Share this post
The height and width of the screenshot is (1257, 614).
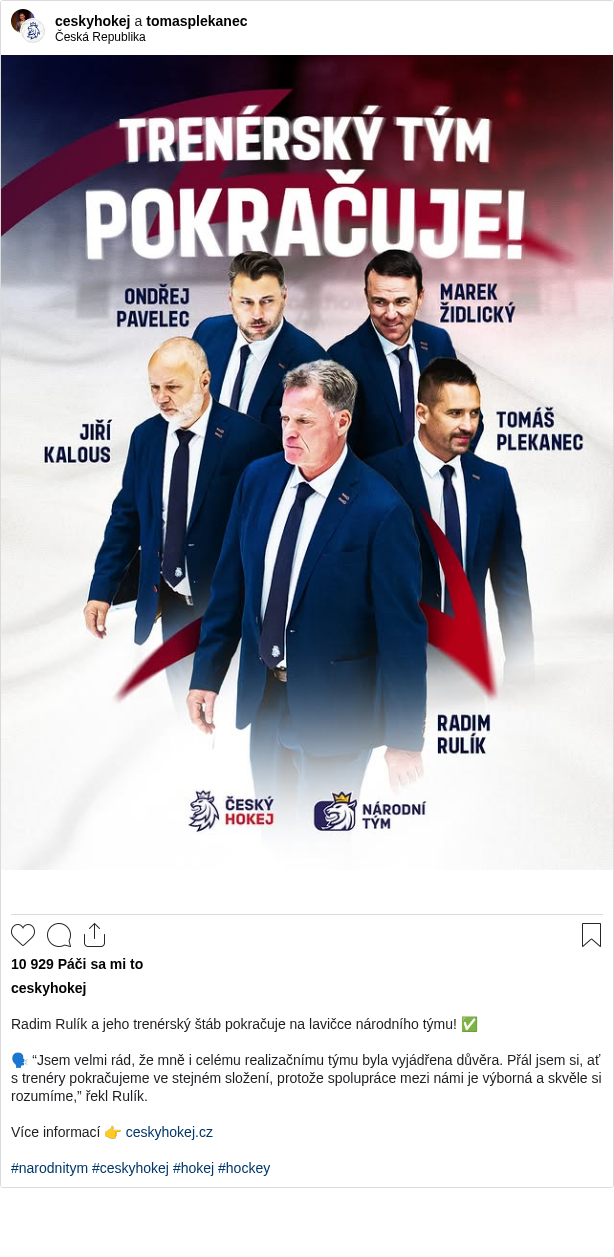tap(94, 935)
